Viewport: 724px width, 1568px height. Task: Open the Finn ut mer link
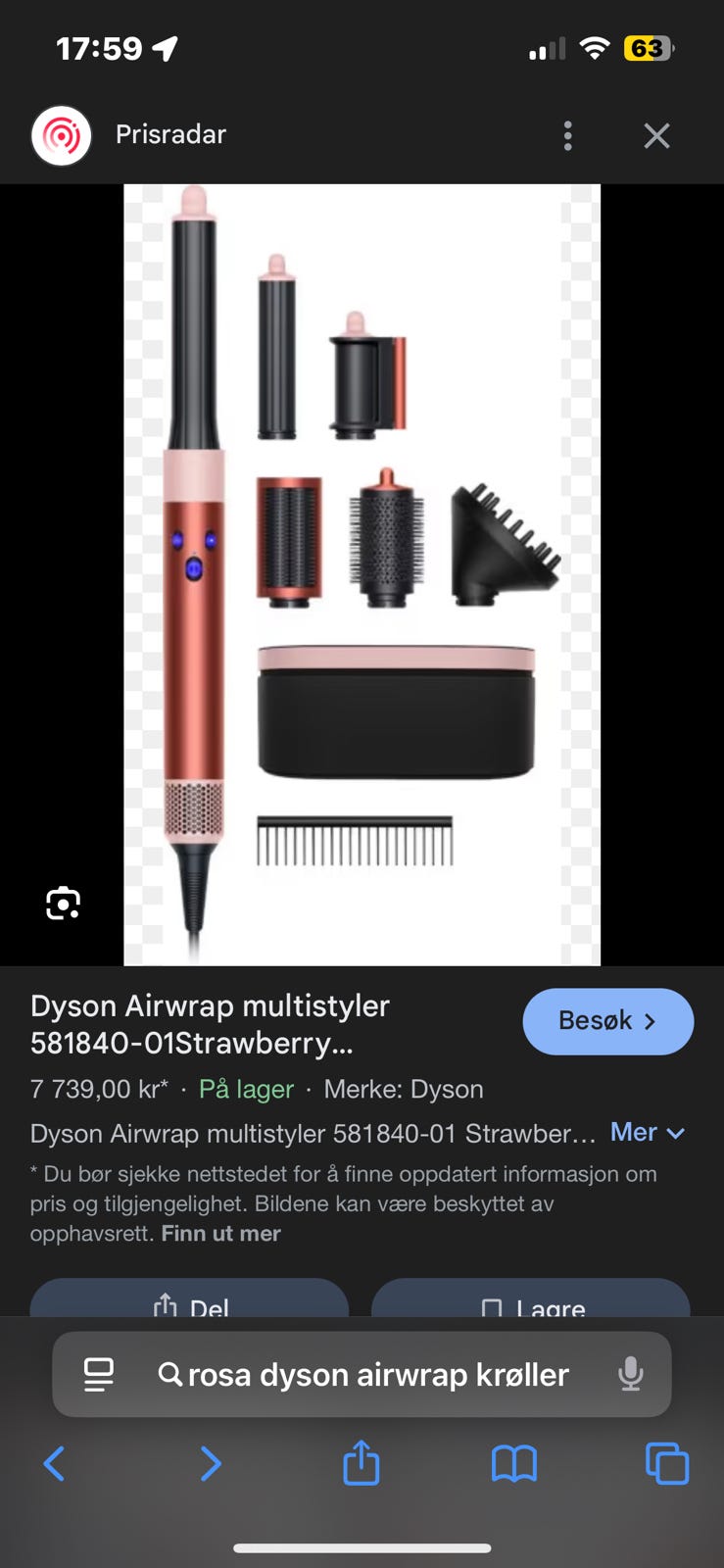click(220, 1234)
